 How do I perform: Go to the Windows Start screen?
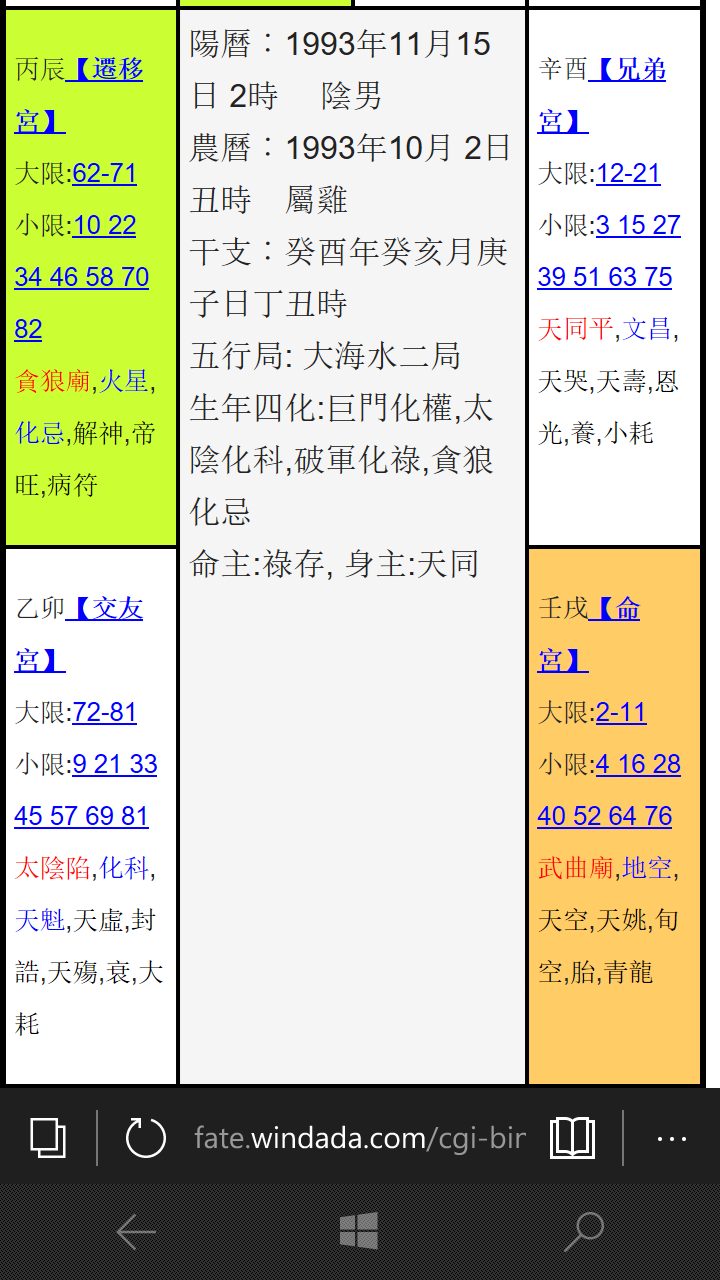(x=359, y=1232)
